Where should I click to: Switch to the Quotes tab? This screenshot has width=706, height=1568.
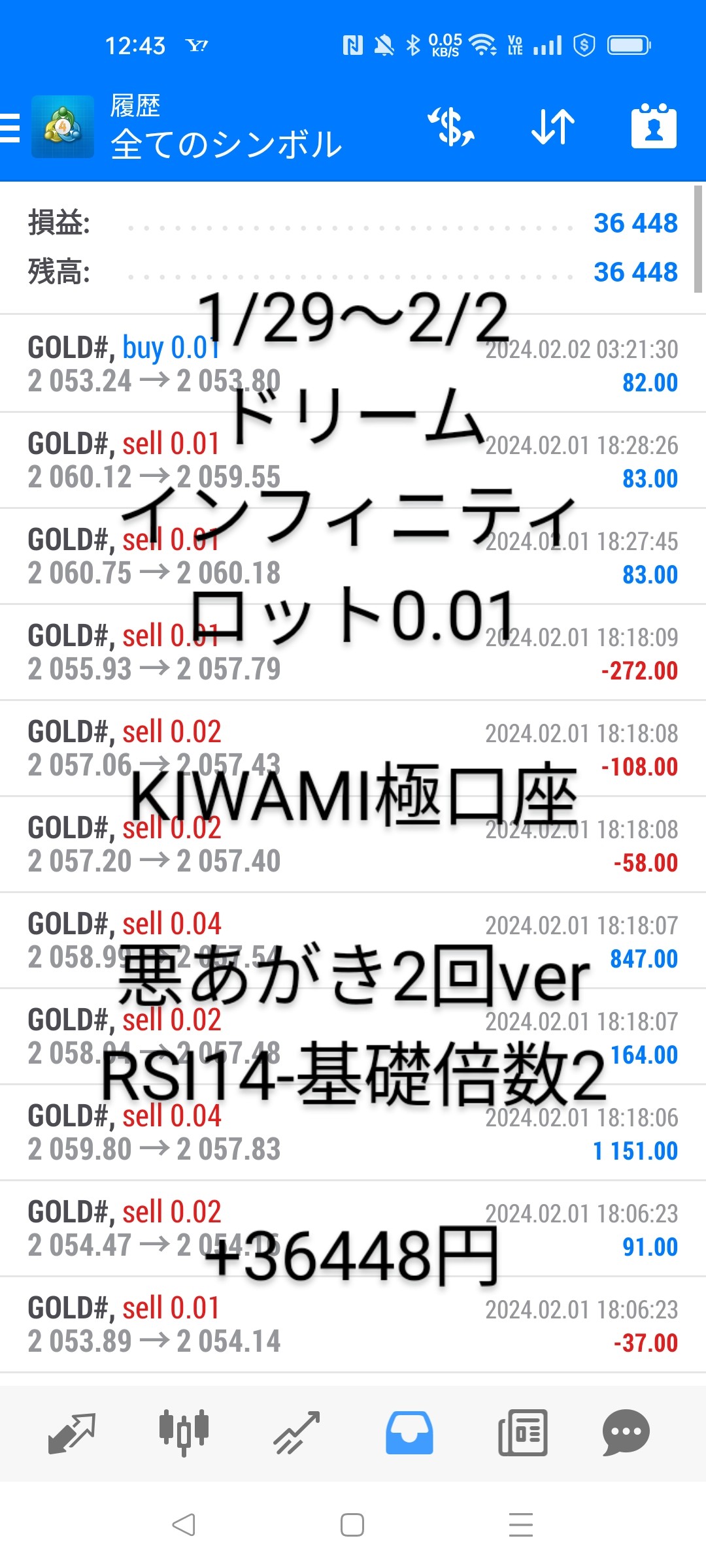pos(72,1433)
